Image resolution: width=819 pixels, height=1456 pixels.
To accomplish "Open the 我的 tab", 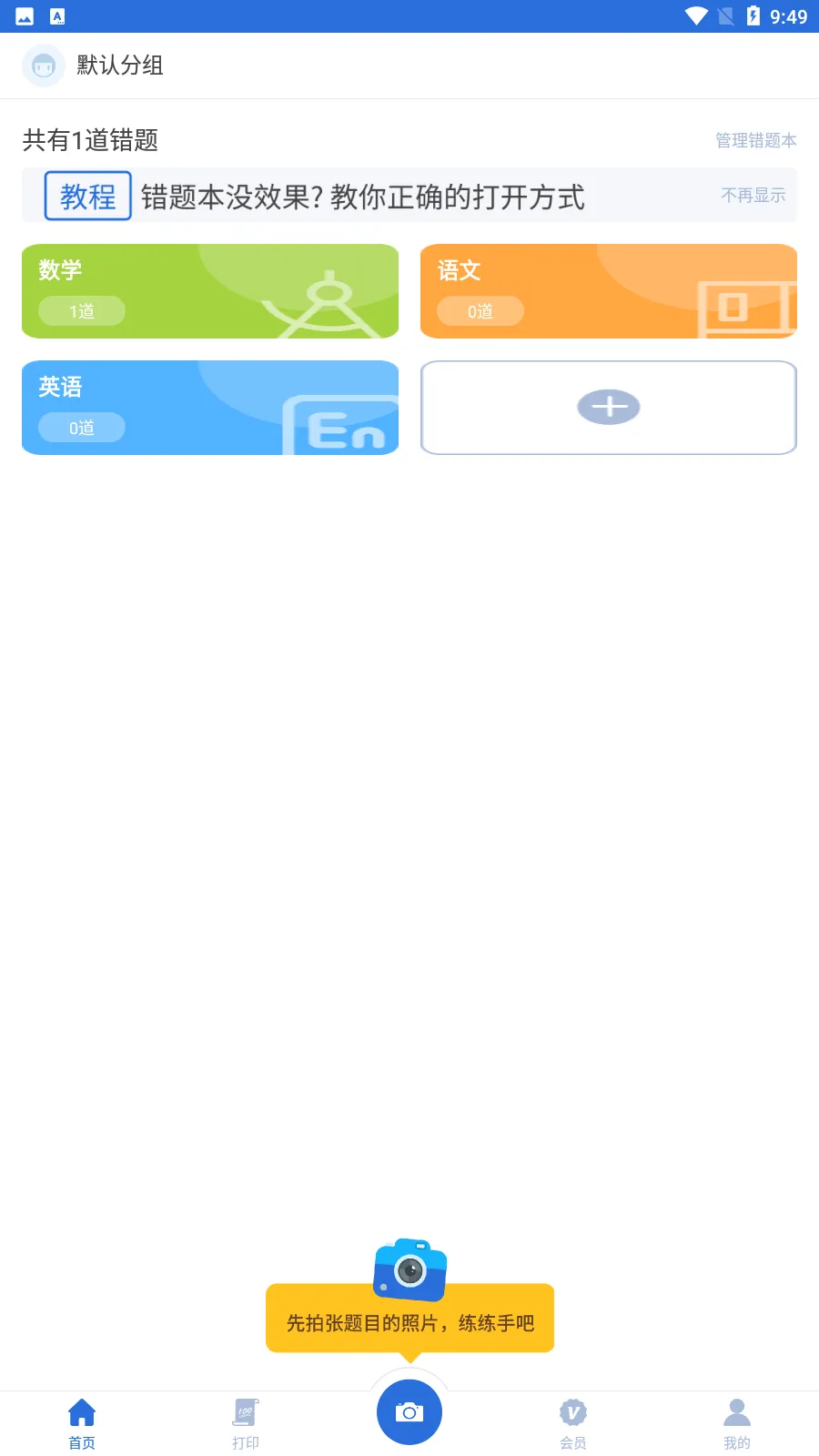I will pyautogui.click(x=737, y=1423).
